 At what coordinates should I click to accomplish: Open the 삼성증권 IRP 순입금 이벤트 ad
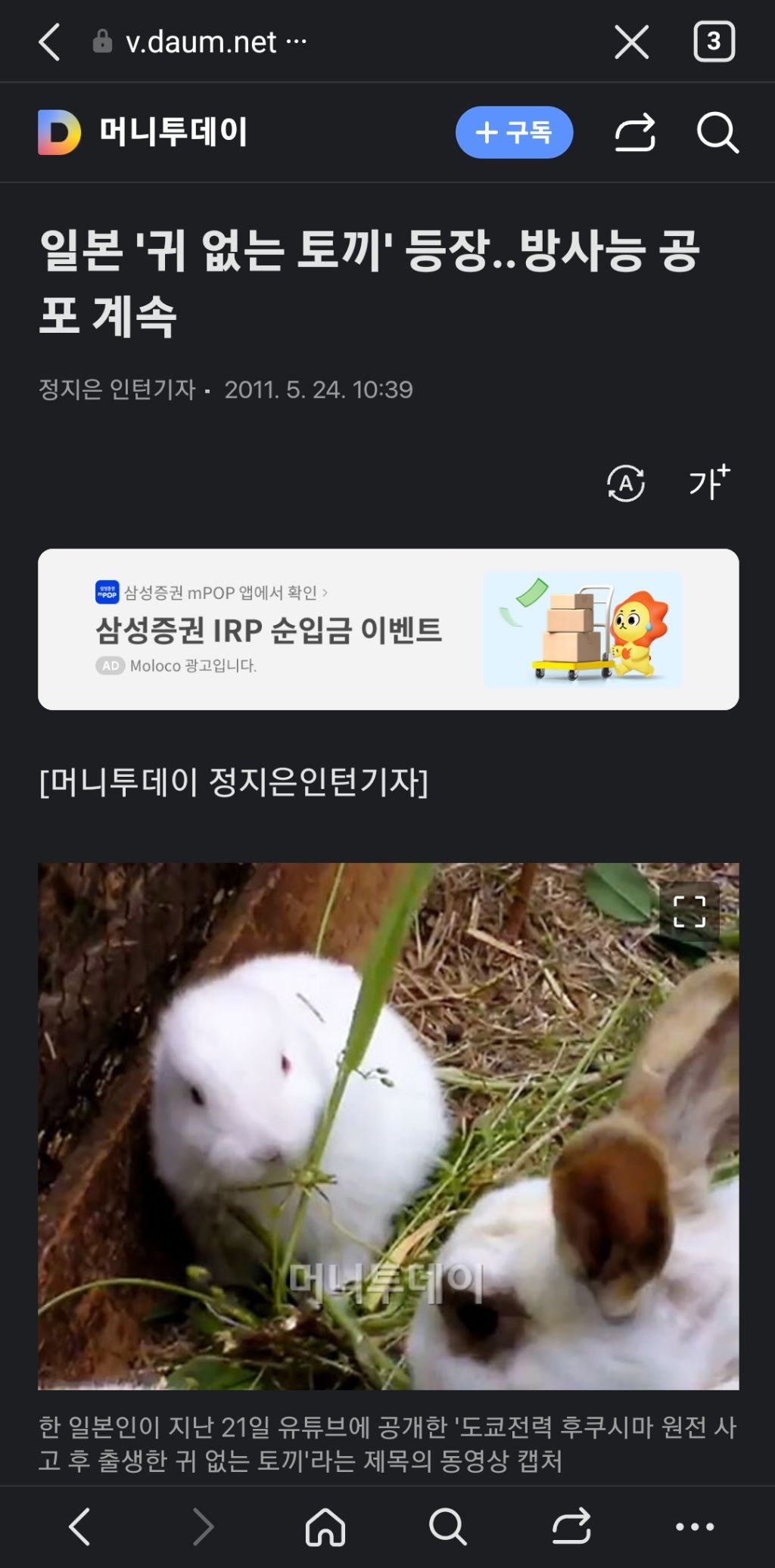click(x=388, y=629)
